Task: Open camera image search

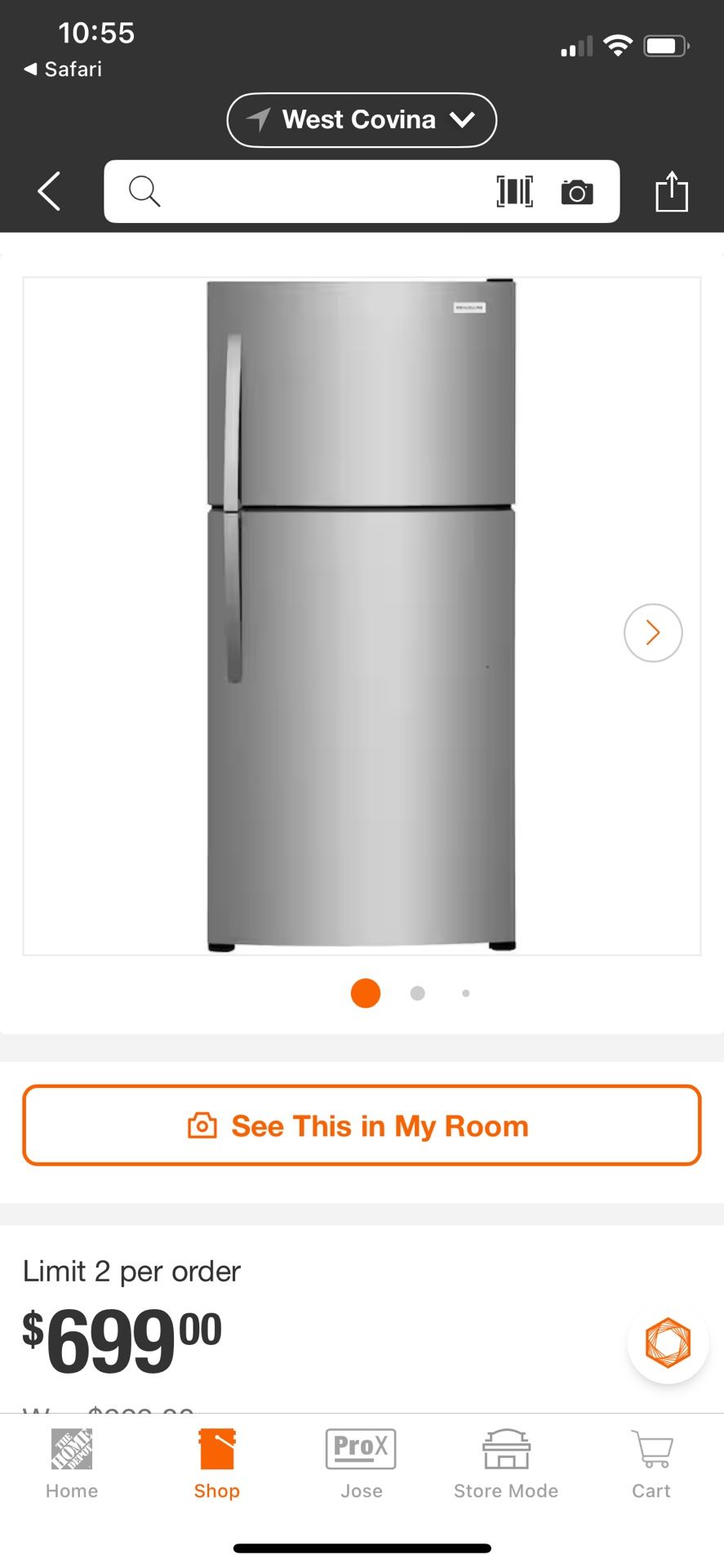Action: (x=577, y=192)
